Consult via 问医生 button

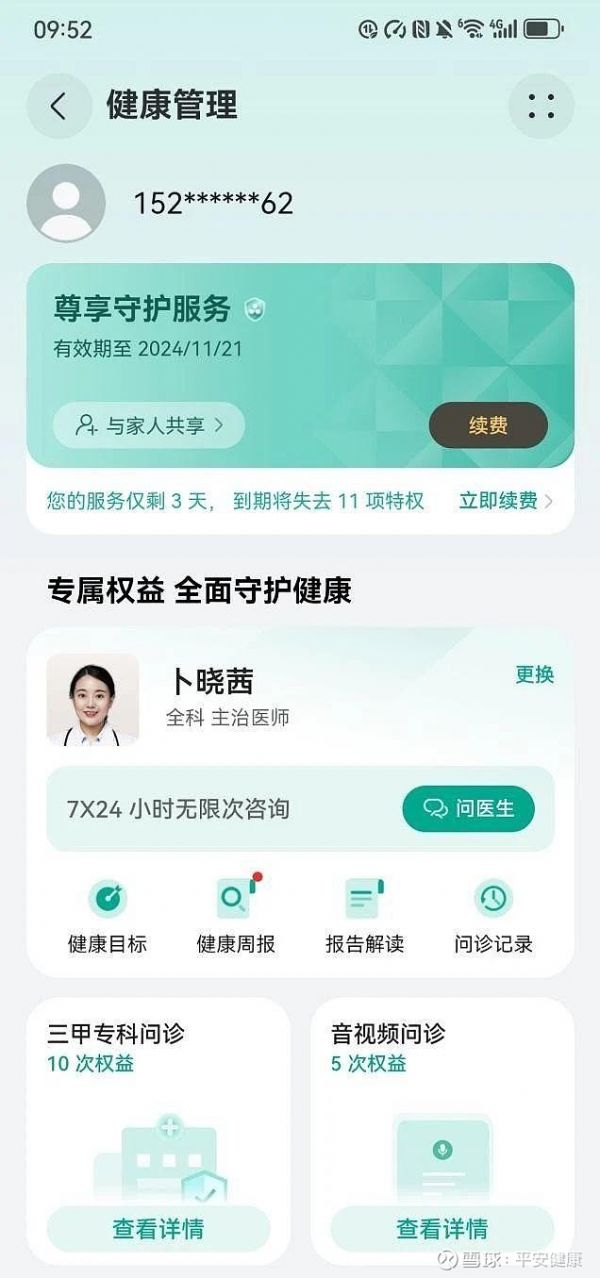pos(468,808)
